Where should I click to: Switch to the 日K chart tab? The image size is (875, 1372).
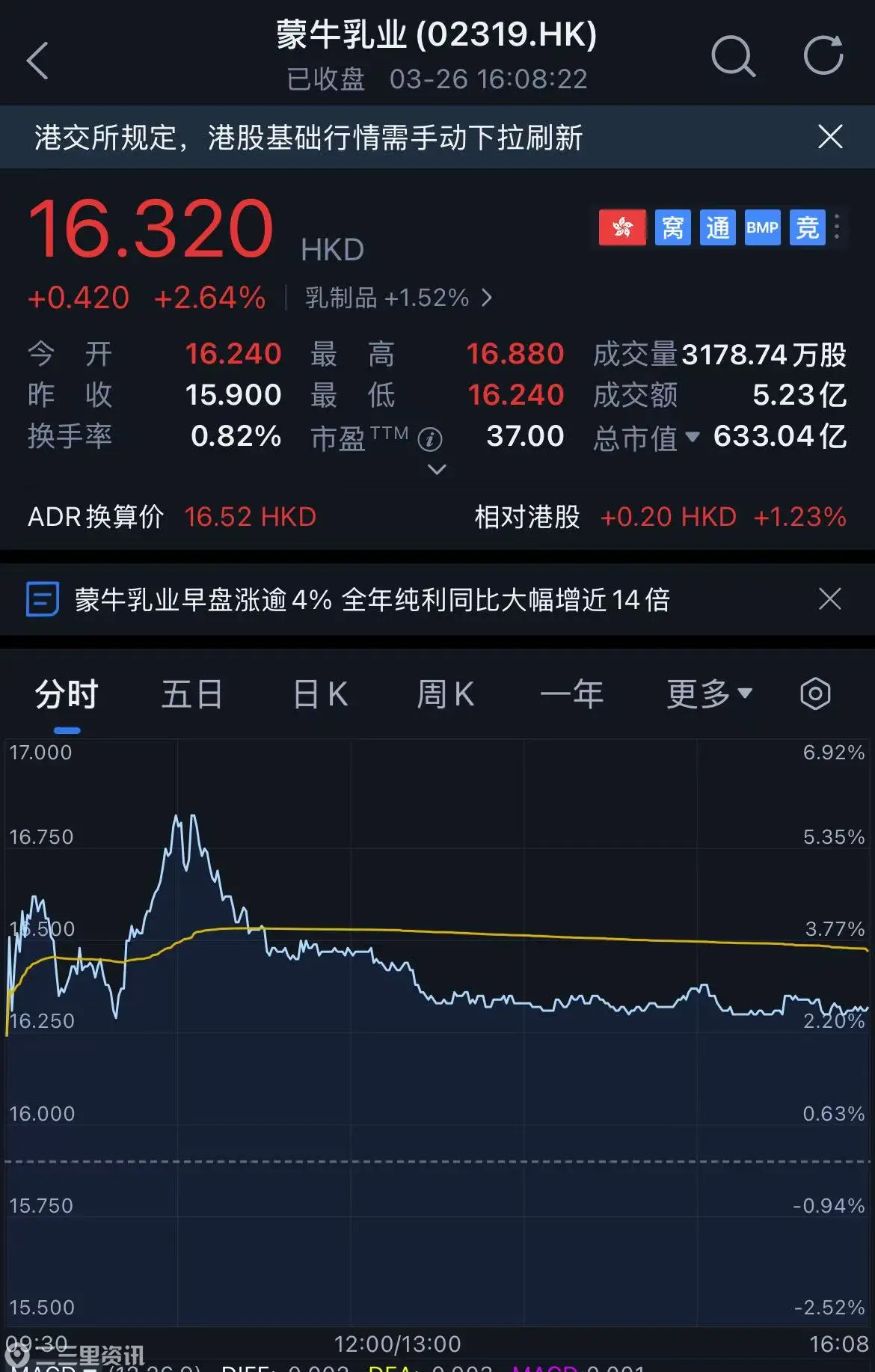[320, 694]
